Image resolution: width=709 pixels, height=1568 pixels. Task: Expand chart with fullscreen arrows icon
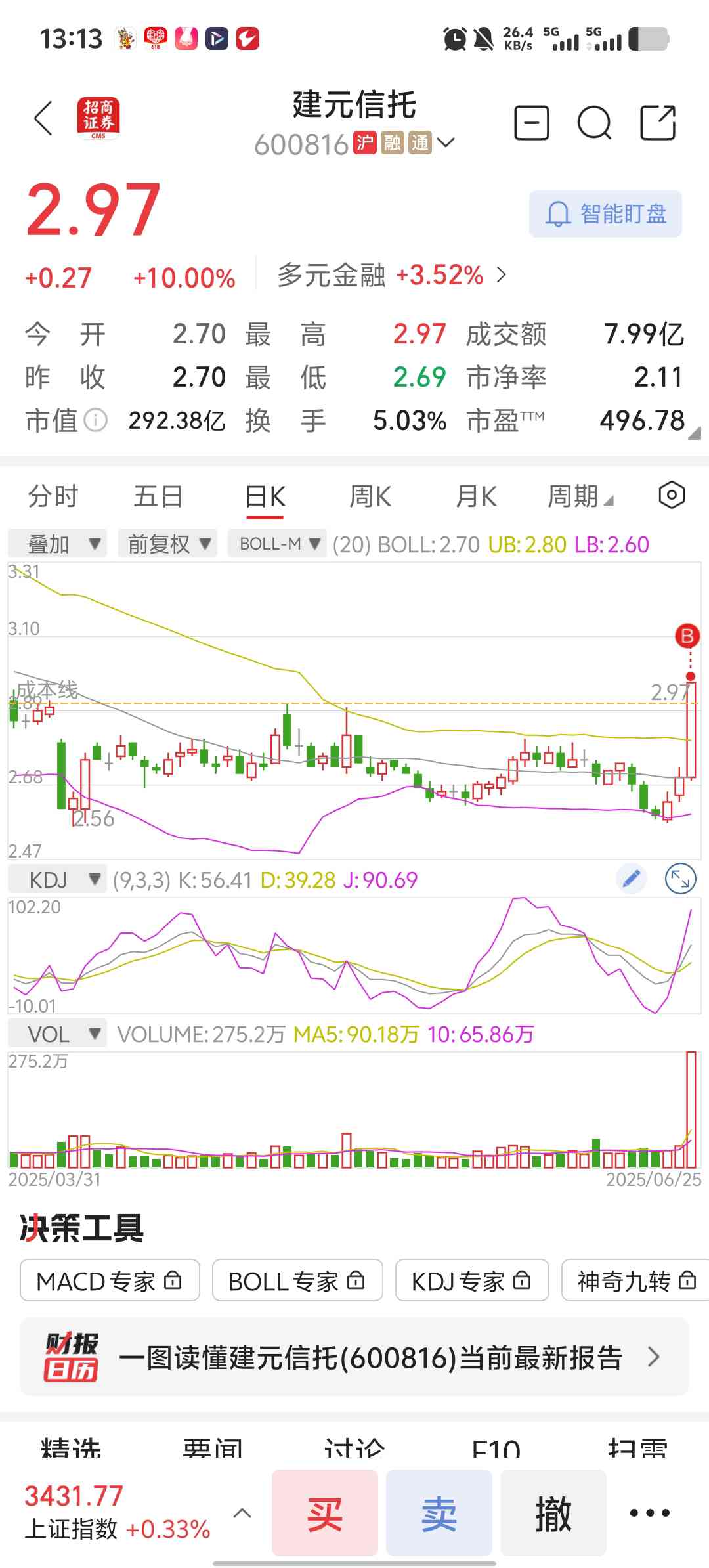[681, 878]
